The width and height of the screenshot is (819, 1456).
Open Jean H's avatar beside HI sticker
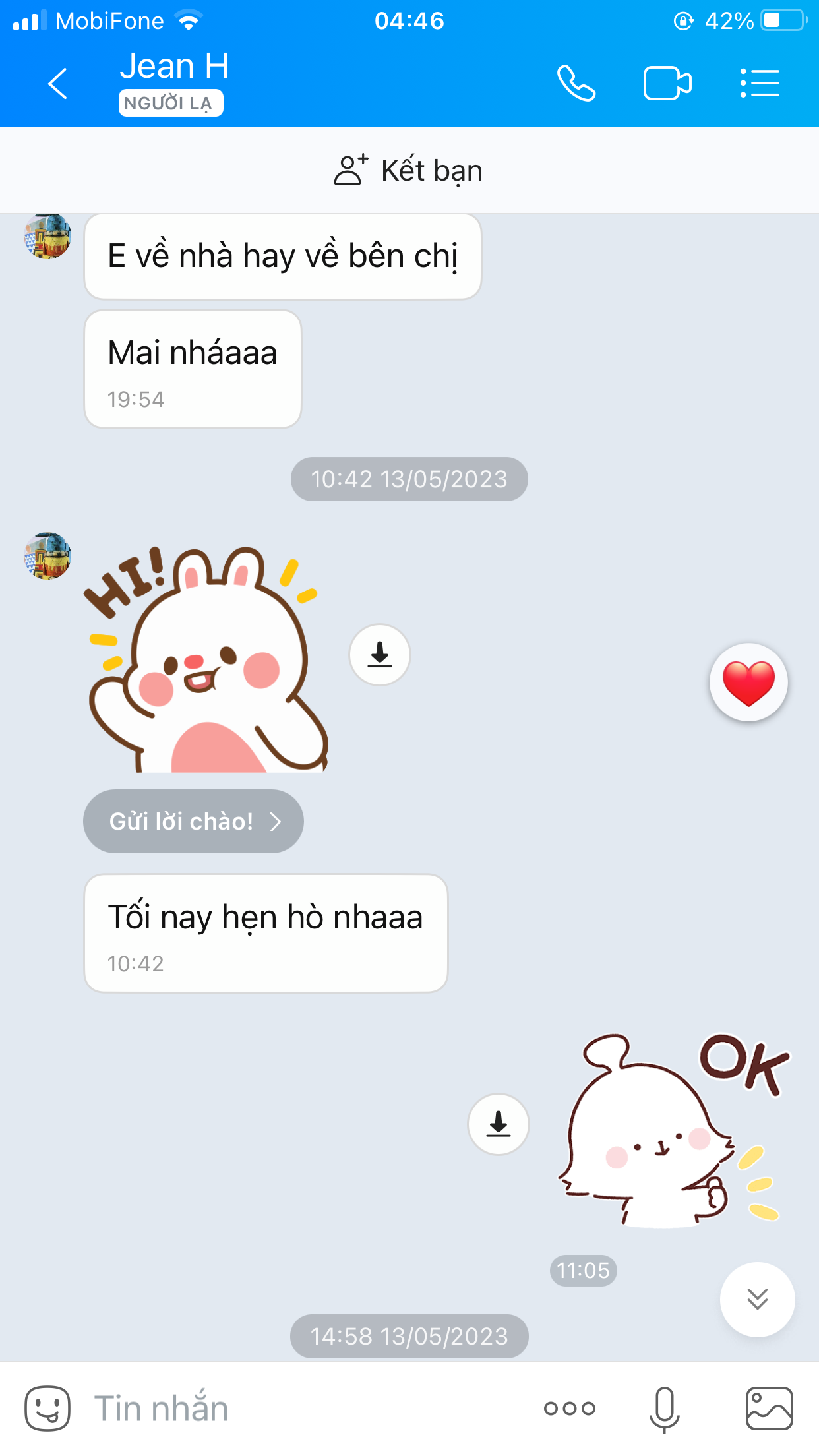click(47, 556)
